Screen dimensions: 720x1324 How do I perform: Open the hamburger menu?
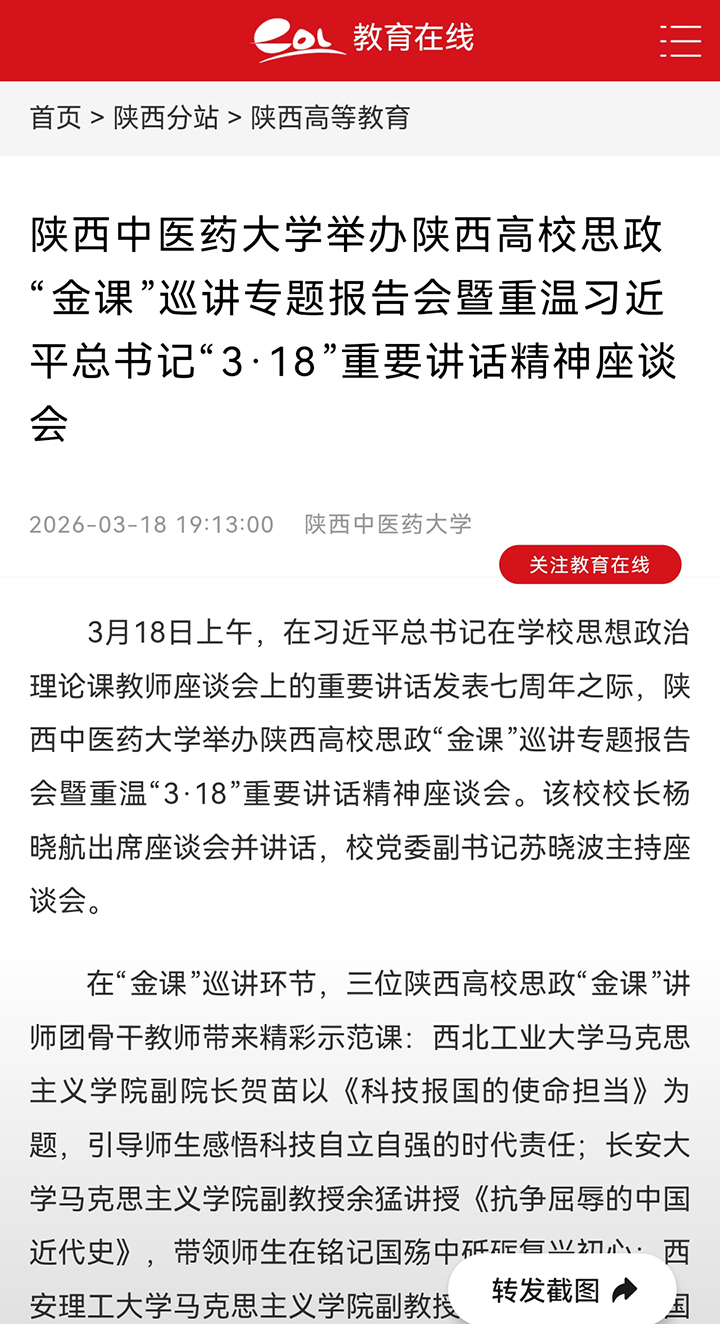[x=680, y=40]
